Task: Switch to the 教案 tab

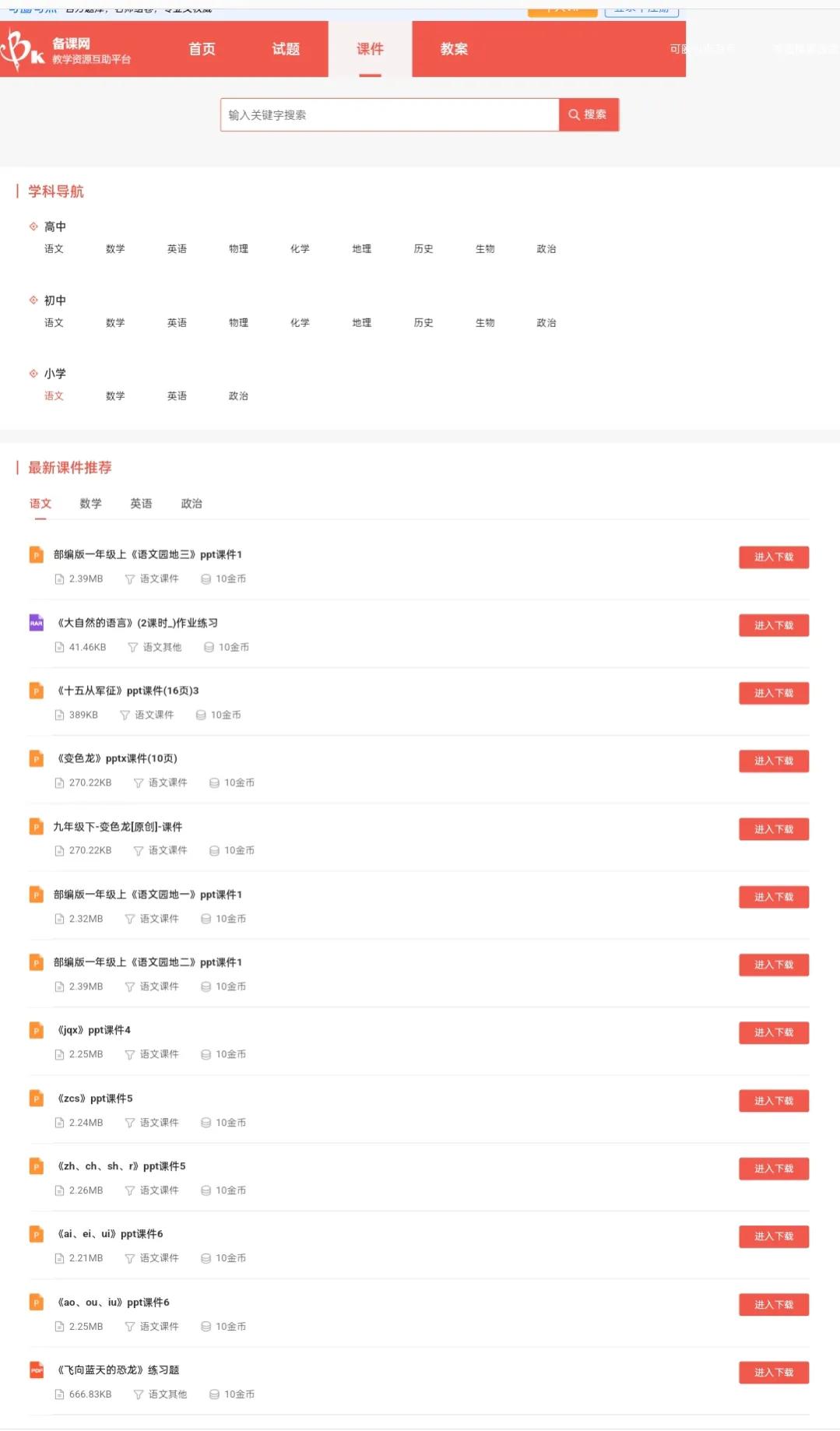Action: coord(454,48)
